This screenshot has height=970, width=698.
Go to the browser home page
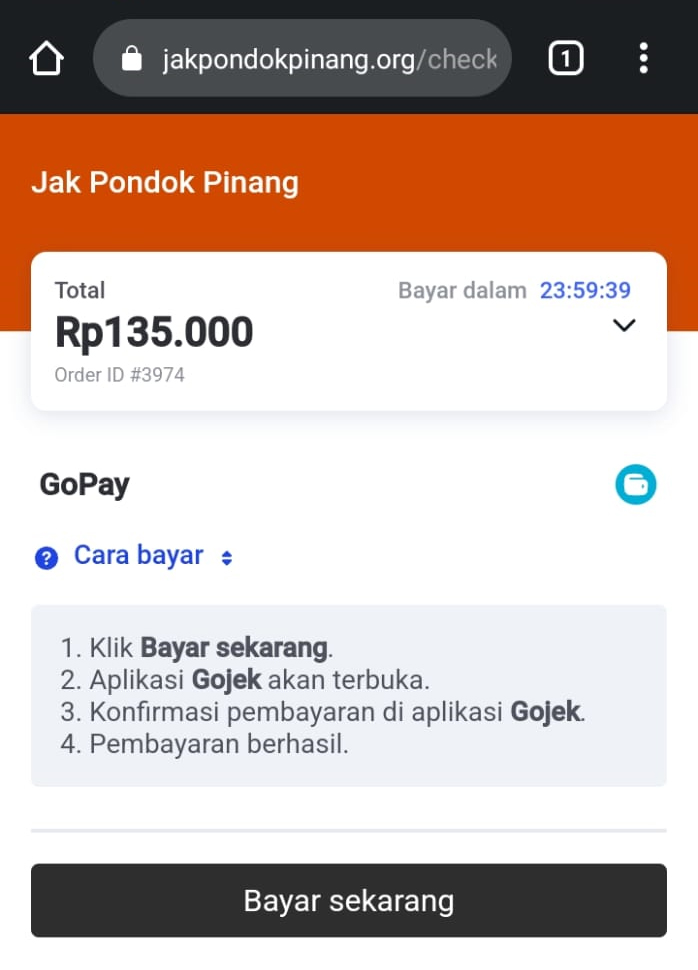point(47,59)
